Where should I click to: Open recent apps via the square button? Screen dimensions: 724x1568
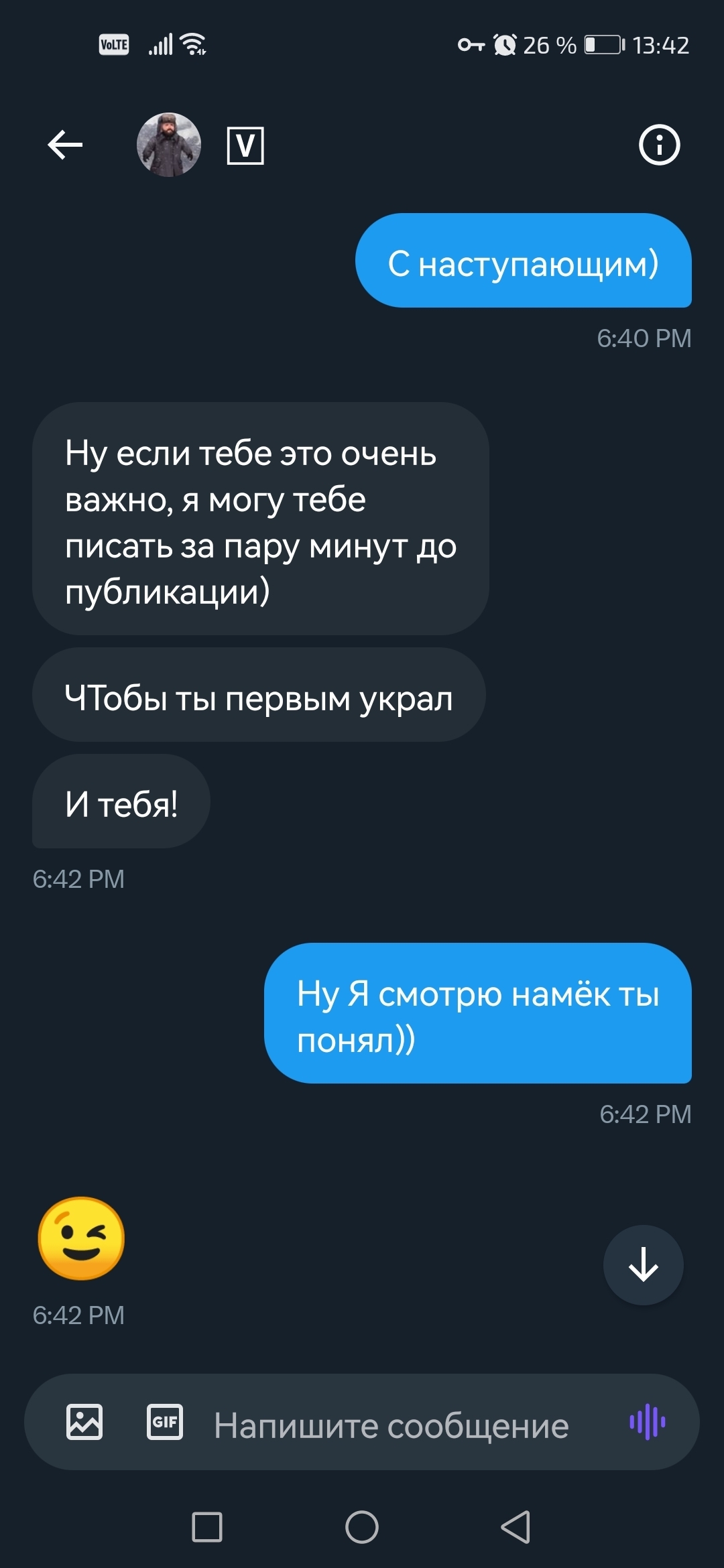[x=207, y=1527]
